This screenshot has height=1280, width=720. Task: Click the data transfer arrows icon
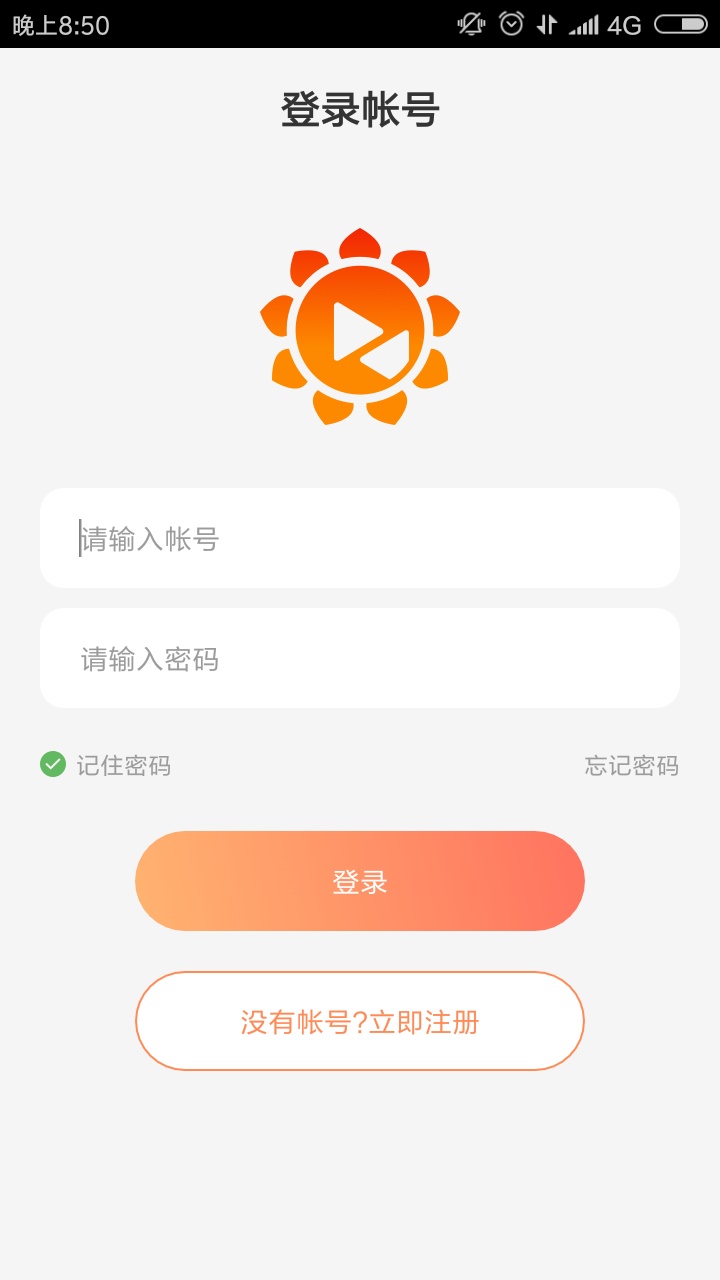(x=549, y=23)
